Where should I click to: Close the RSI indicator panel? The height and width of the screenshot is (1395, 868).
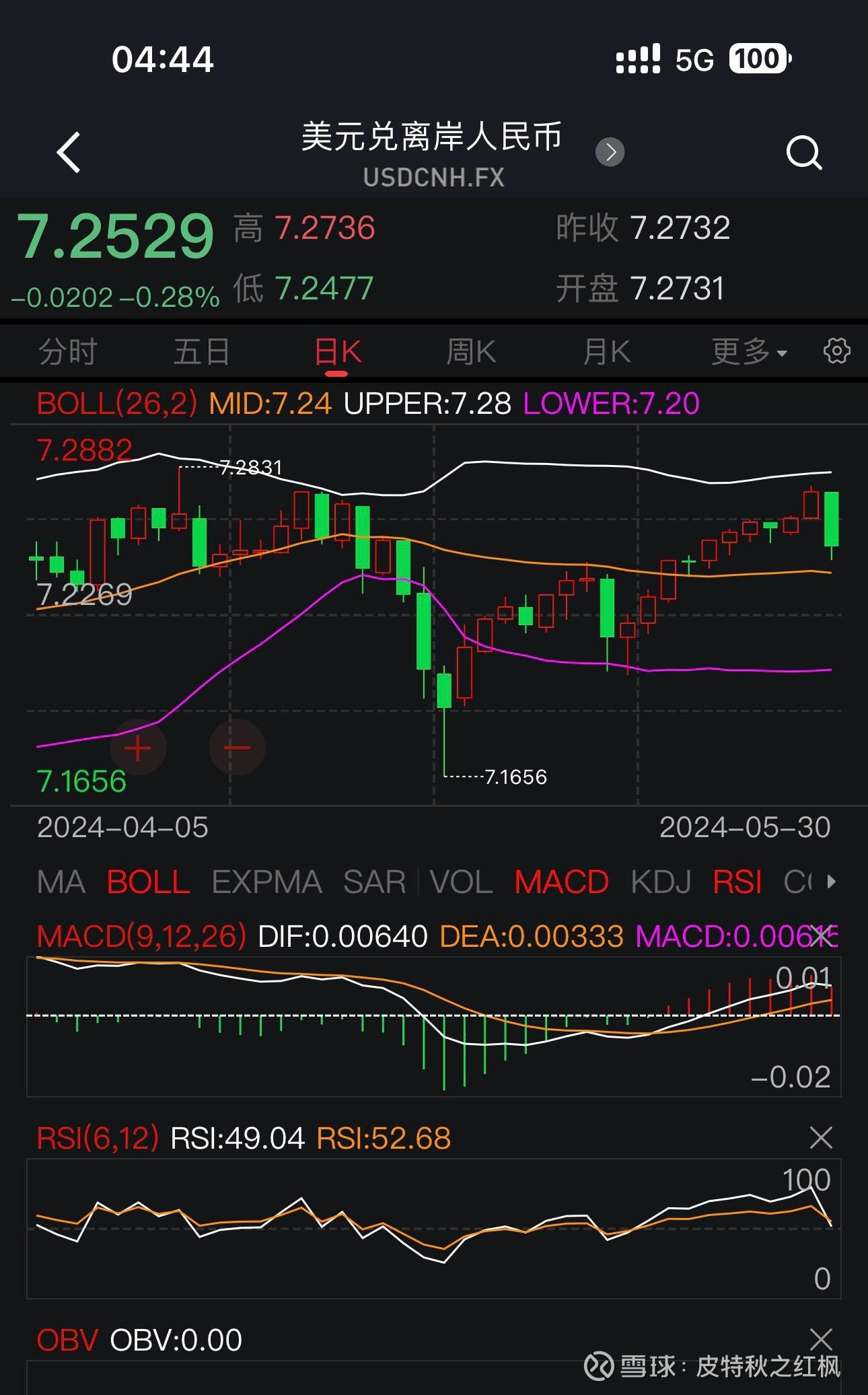820,1138
